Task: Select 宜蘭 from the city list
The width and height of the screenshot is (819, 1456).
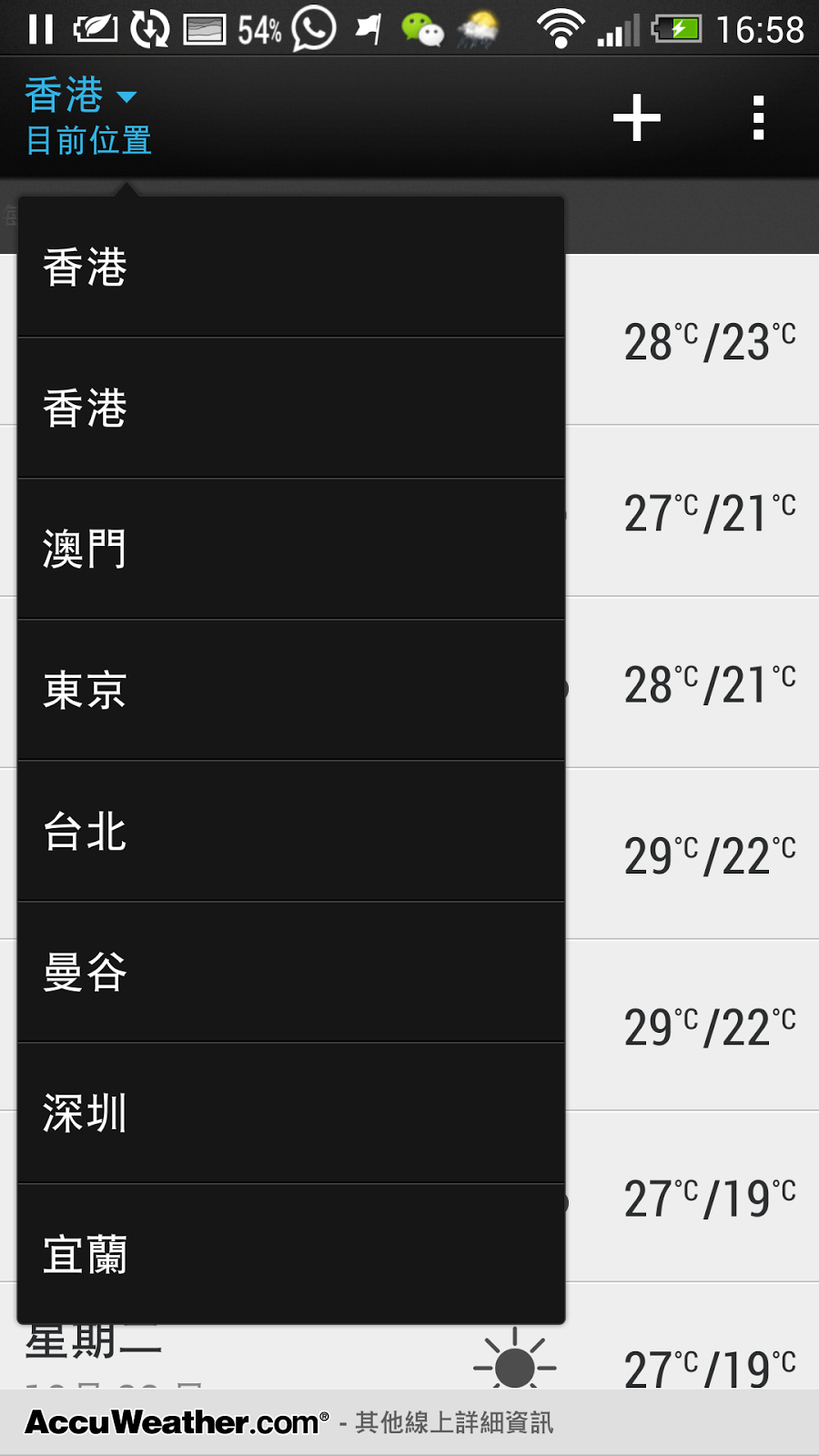Action: point(291,1255)
